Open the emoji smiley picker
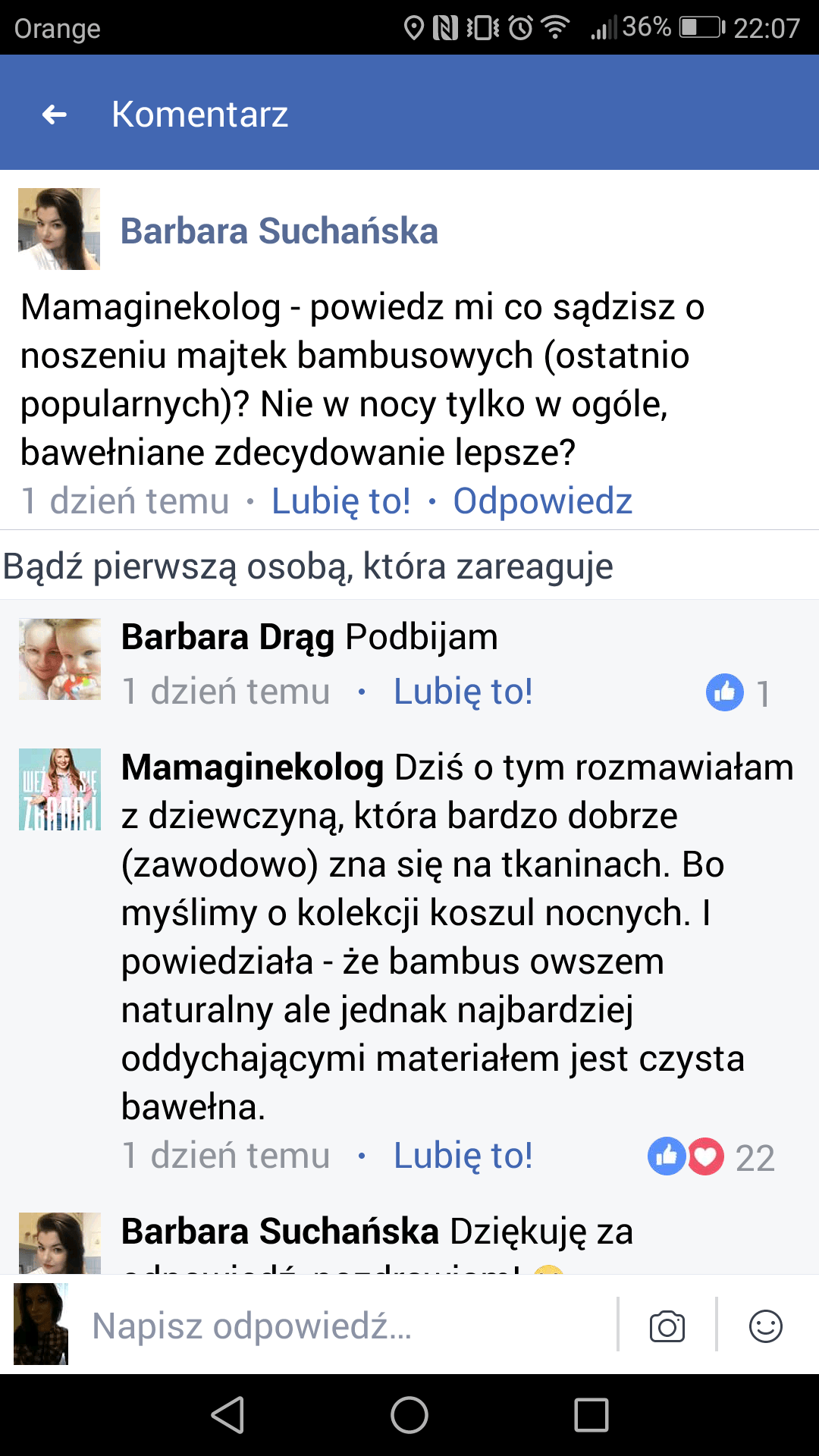The height and width of the screenshot is (1456, 819). pyautogui.click(x=765, y=1326)
